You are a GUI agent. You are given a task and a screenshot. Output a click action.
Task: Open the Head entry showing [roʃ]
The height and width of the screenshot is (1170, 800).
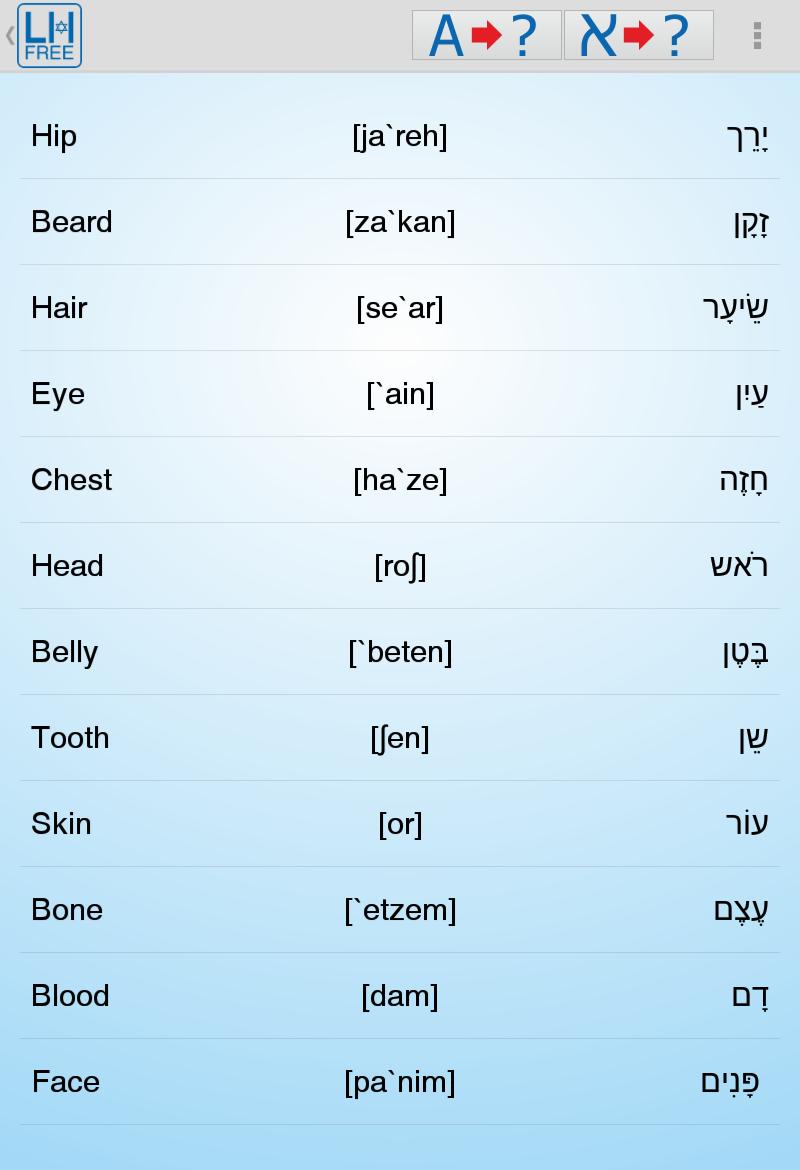[400, 565]
